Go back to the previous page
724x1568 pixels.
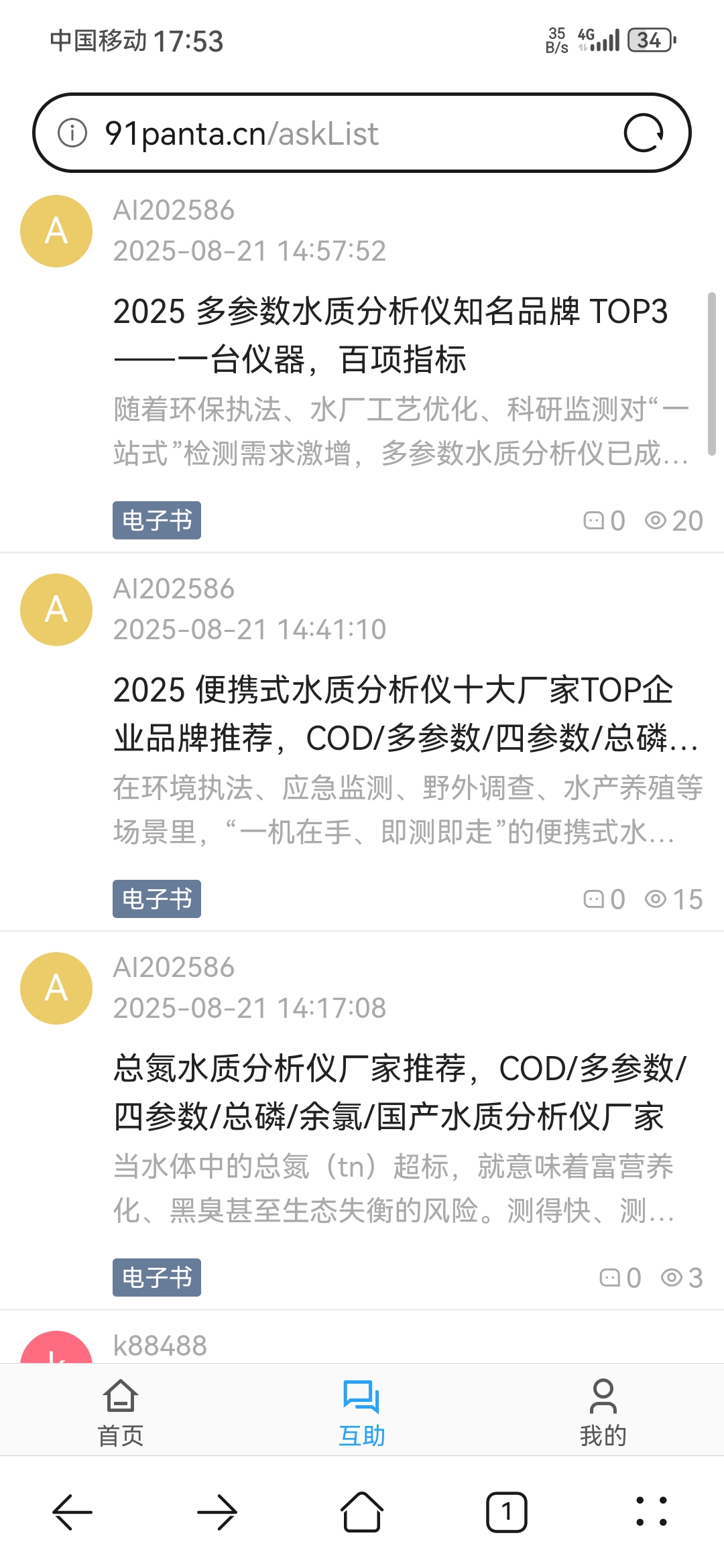click(x=72, y=1512)
